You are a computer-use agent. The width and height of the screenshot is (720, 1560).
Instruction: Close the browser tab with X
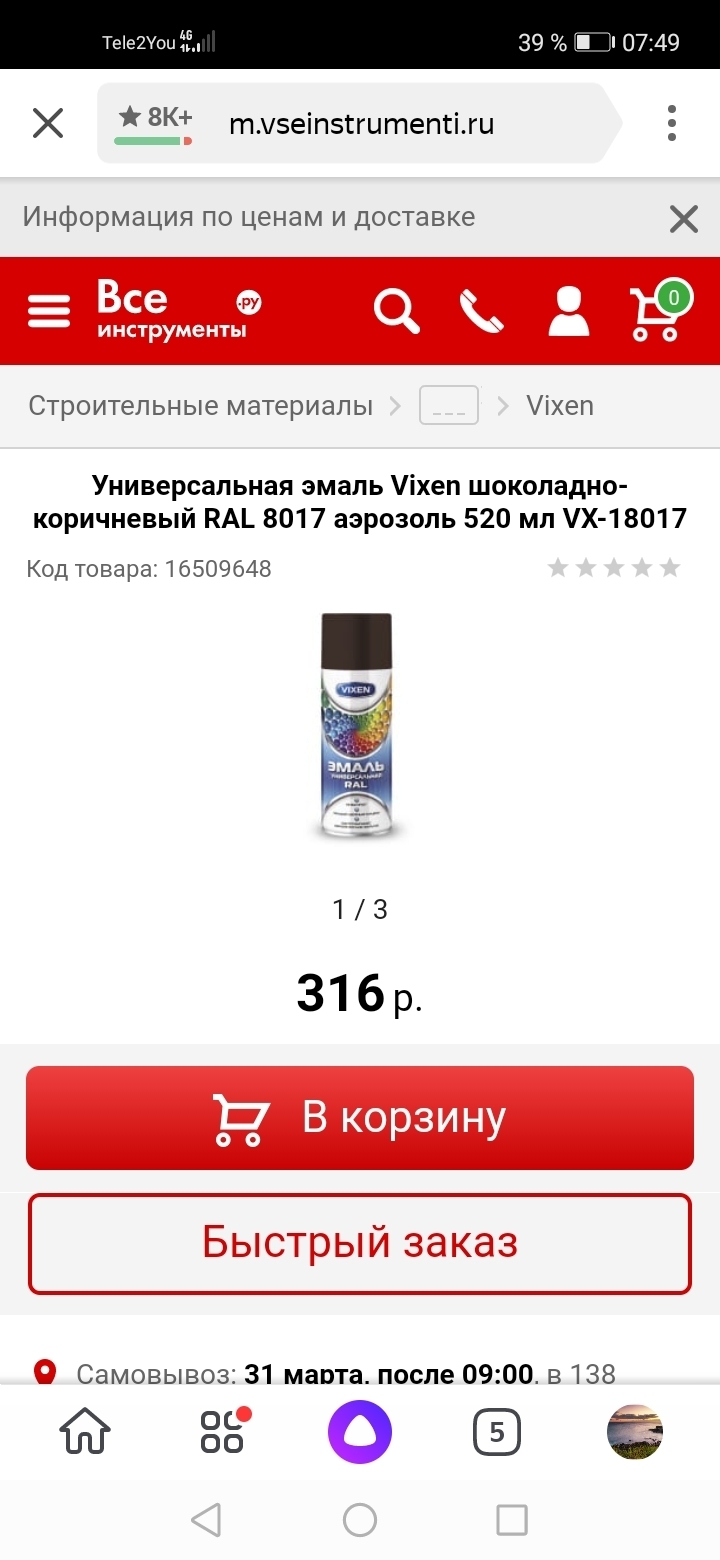click(48, 124)
